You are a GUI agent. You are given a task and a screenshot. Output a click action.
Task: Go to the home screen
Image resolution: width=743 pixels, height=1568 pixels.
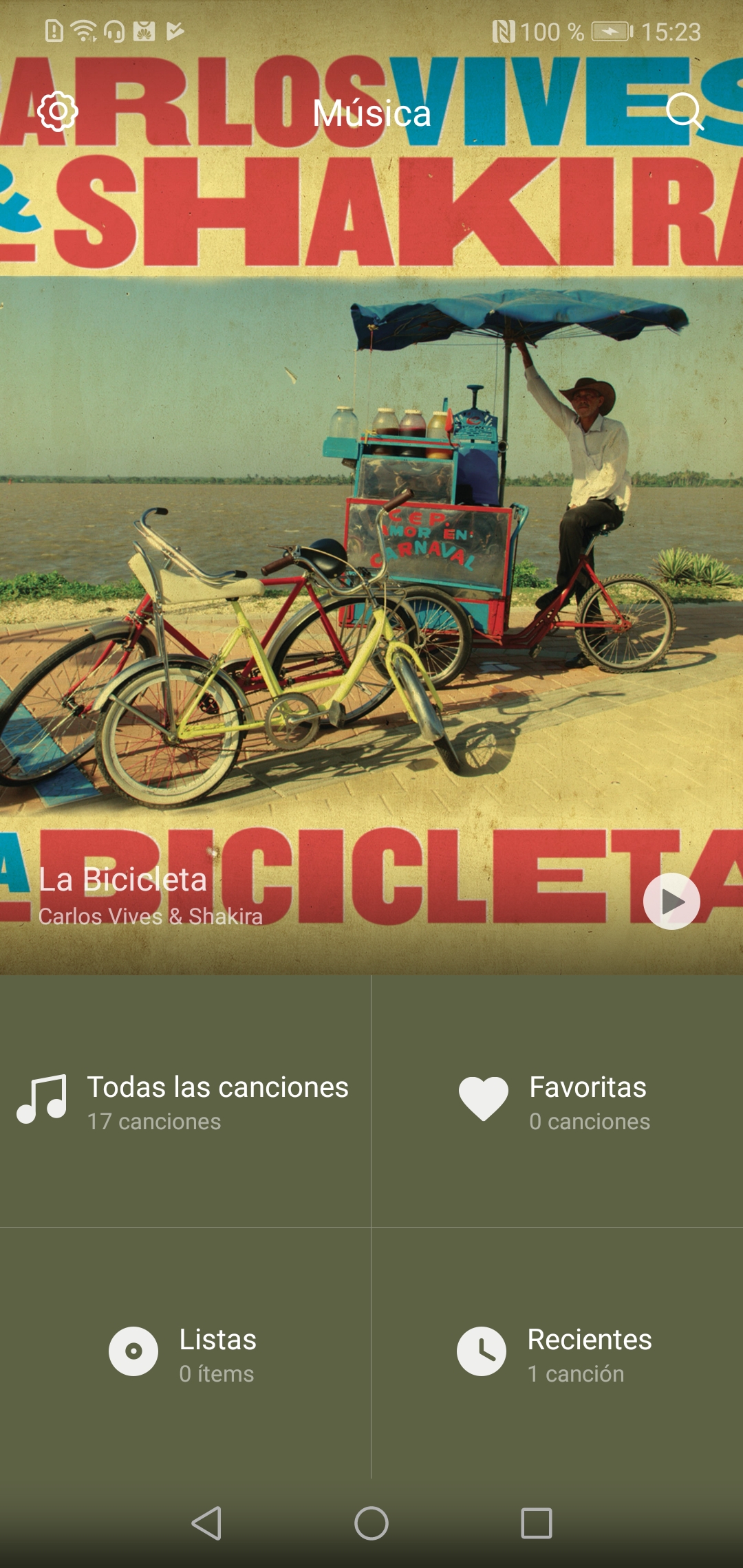click(x=371, y=1523)
